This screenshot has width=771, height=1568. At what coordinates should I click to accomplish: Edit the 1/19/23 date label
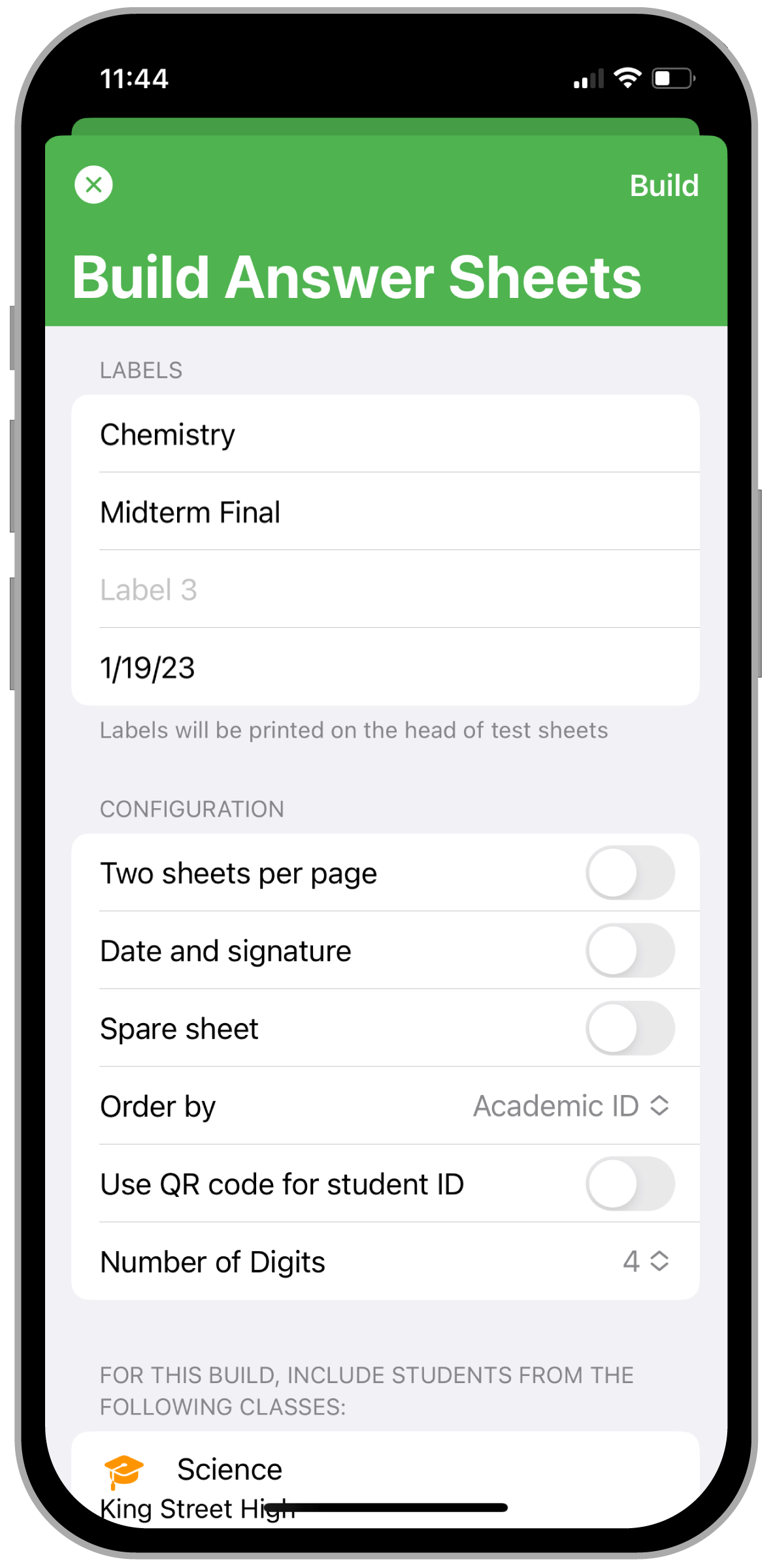(385, 667)
